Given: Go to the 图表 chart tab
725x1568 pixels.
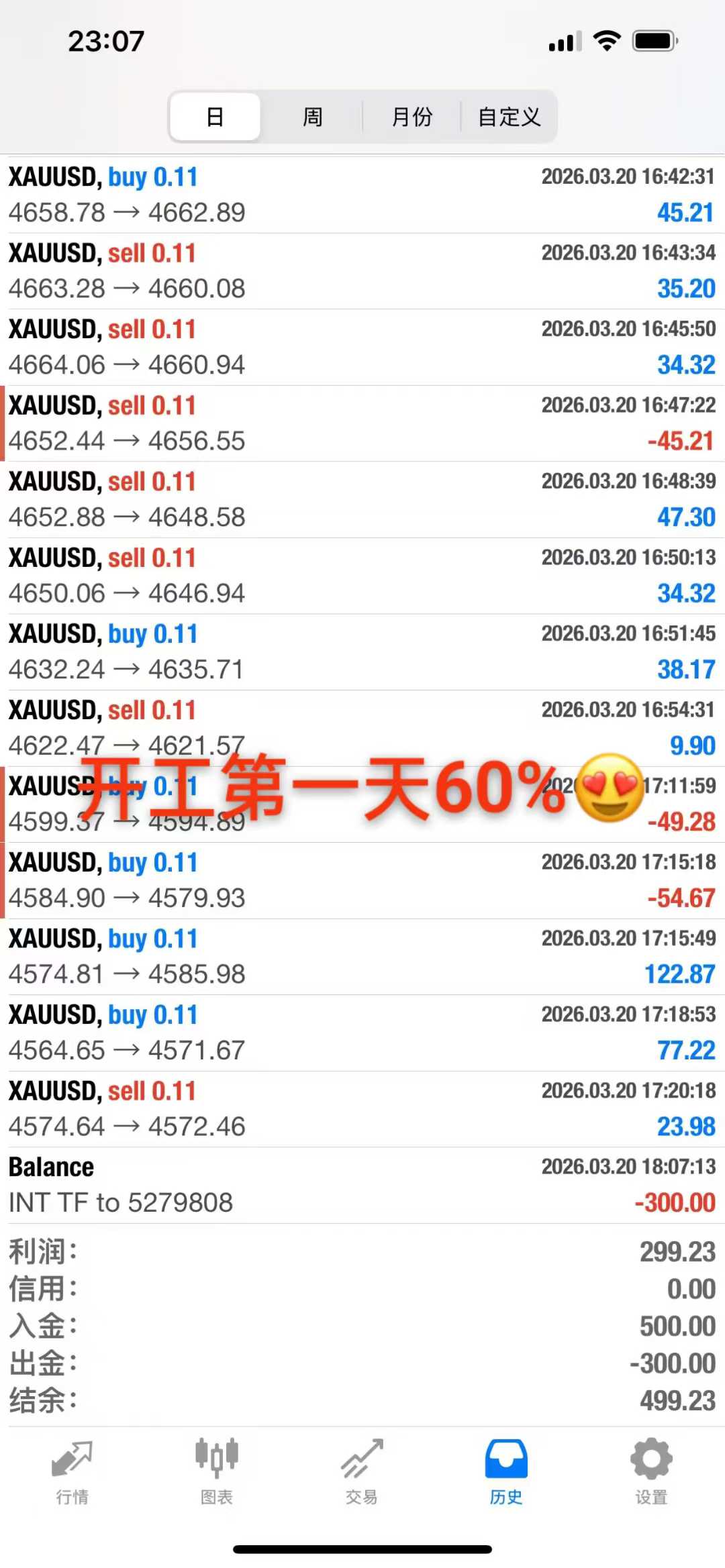Looking at the screenshot, I should 217,1469.
